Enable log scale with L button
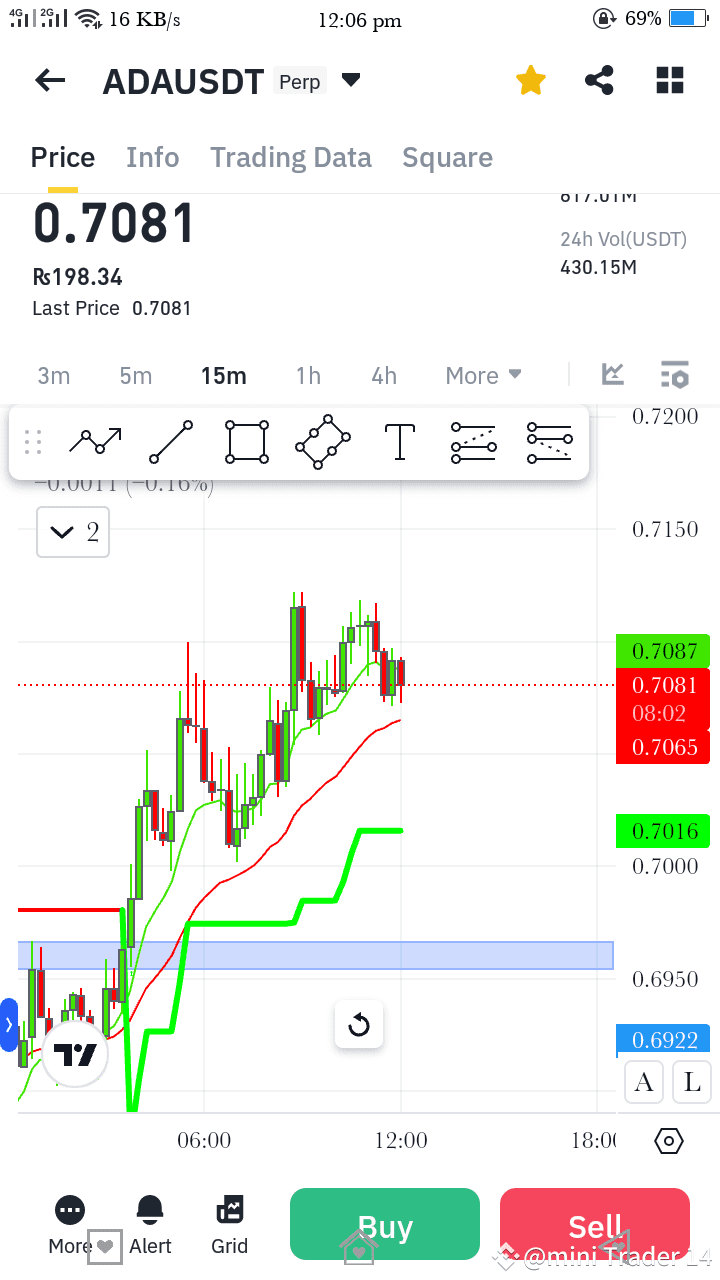720x1280 pixels. (691, 1082)
